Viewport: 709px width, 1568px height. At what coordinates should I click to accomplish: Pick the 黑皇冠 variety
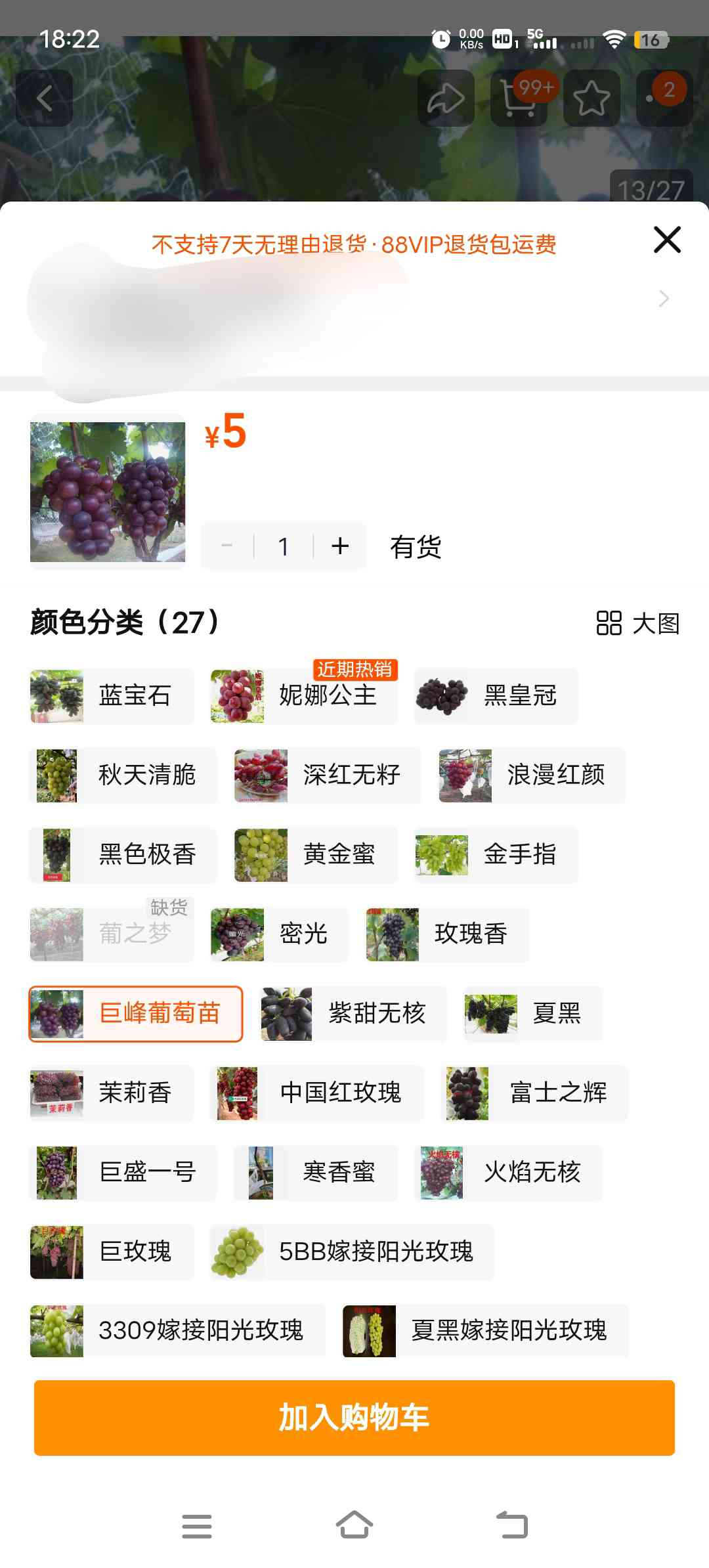click(496, 696)
